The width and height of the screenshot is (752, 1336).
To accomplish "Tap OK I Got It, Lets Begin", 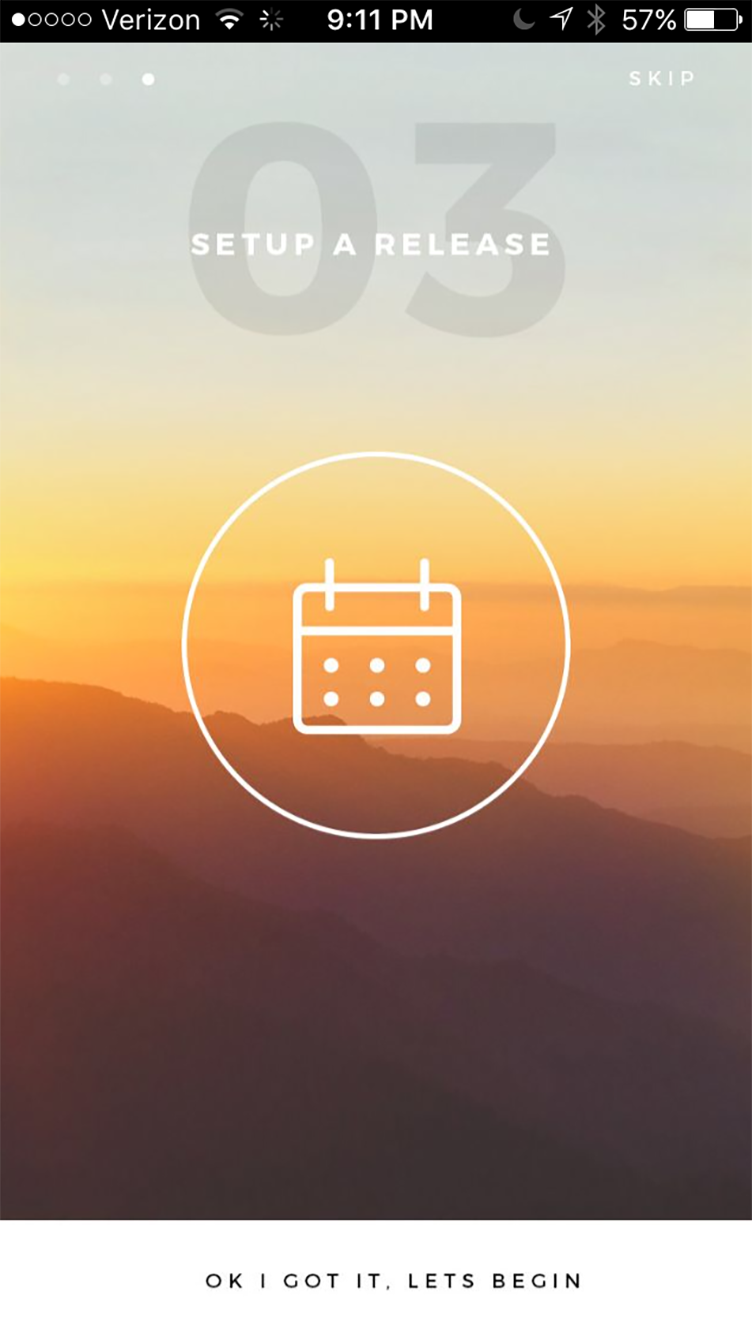I will click(393, 1280).
